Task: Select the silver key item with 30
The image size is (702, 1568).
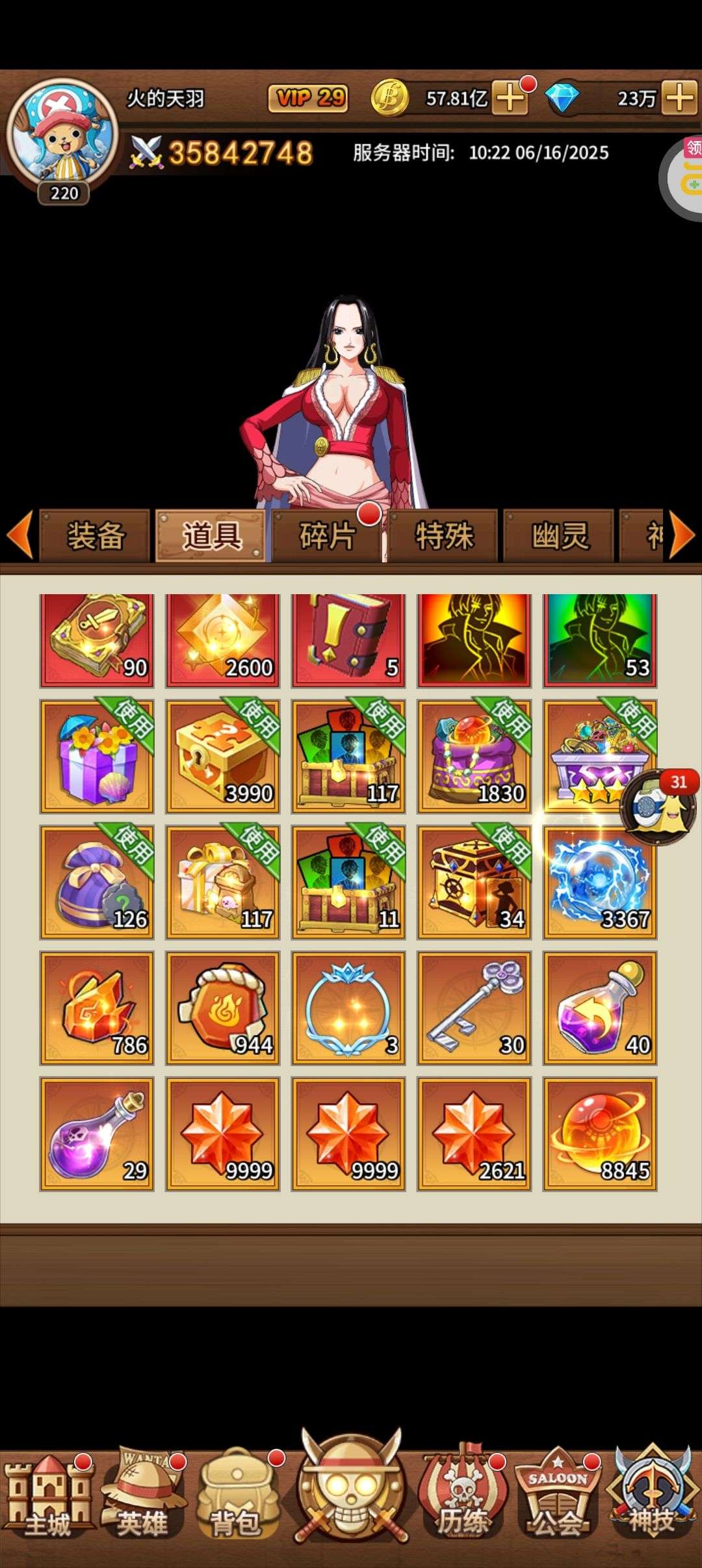Action: (x=474, y=1008)
